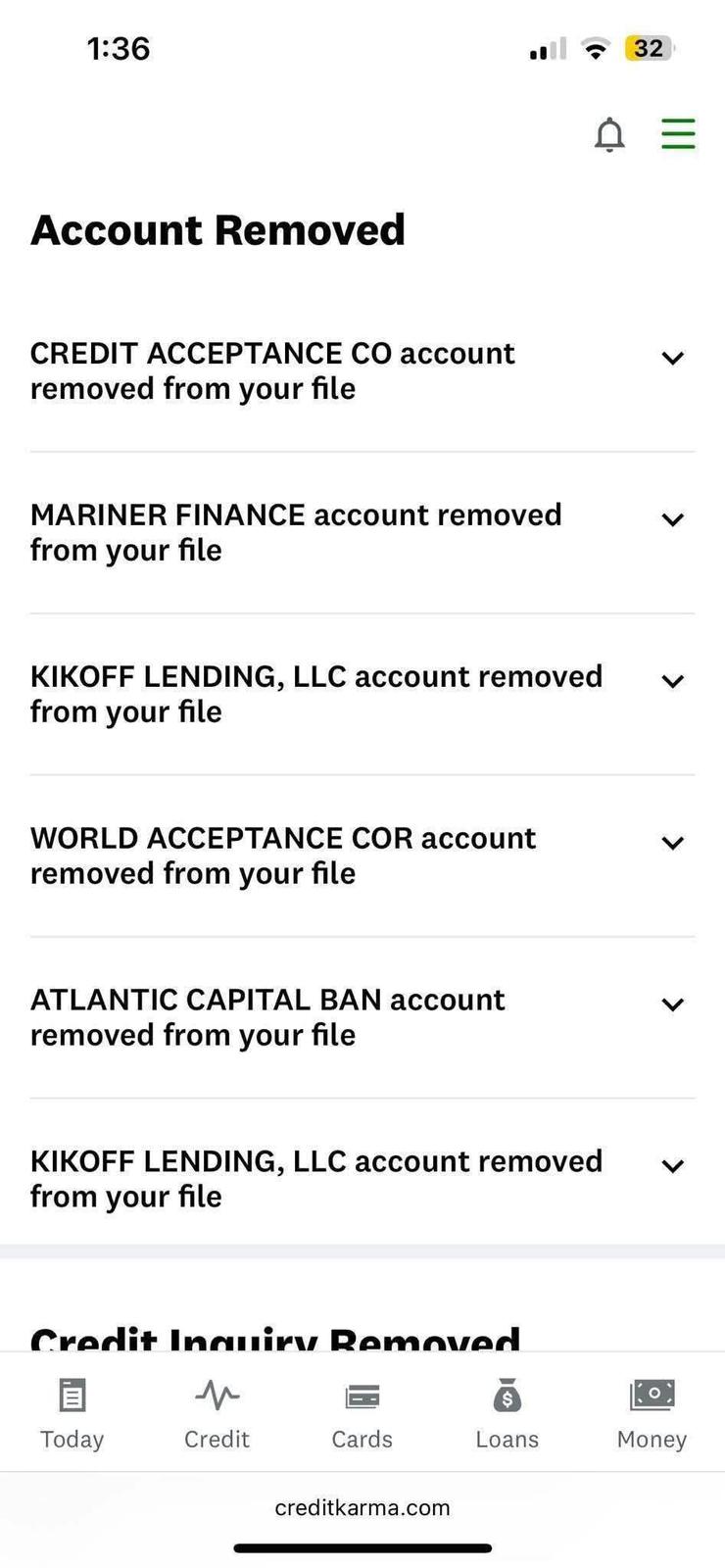Switch to the Money tab
The height and width of the screenshot is (1568, 725).
pyautogui.click(x=652, y=1413)
